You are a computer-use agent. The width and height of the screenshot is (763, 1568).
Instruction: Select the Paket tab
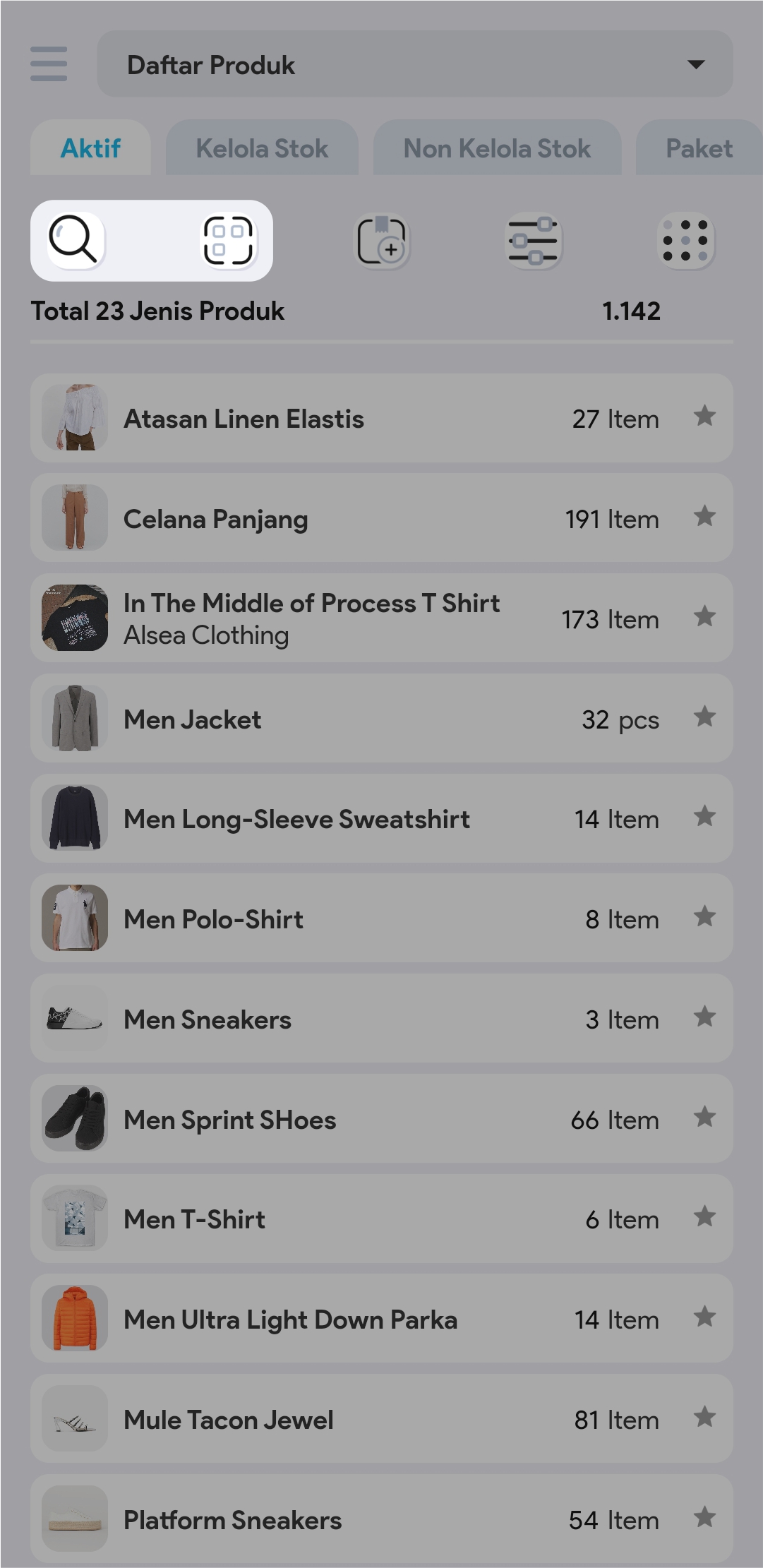click(x=698, y=148)
